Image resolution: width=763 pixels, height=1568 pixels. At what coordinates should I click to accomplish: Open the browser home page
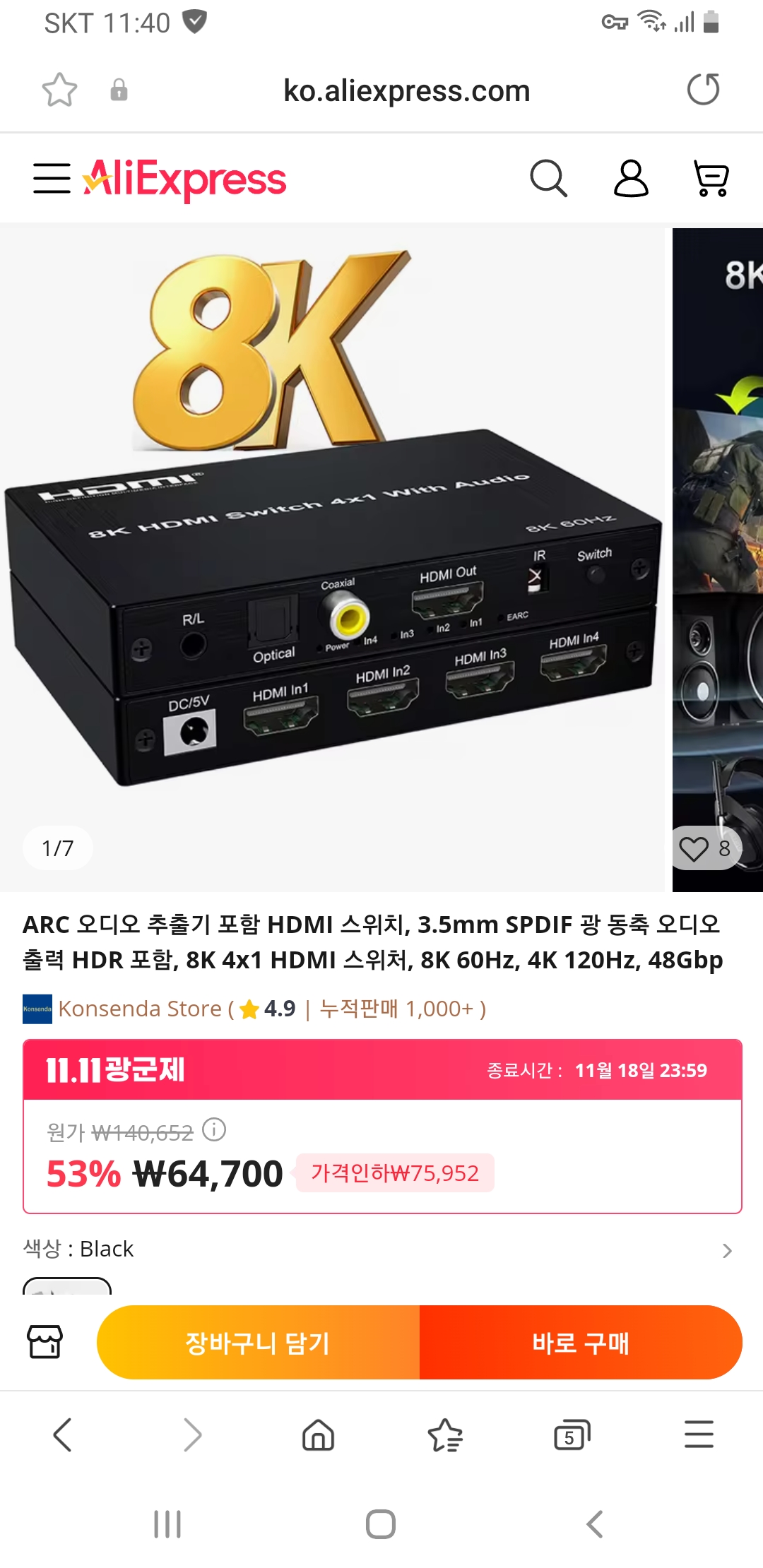point(318,1435)
